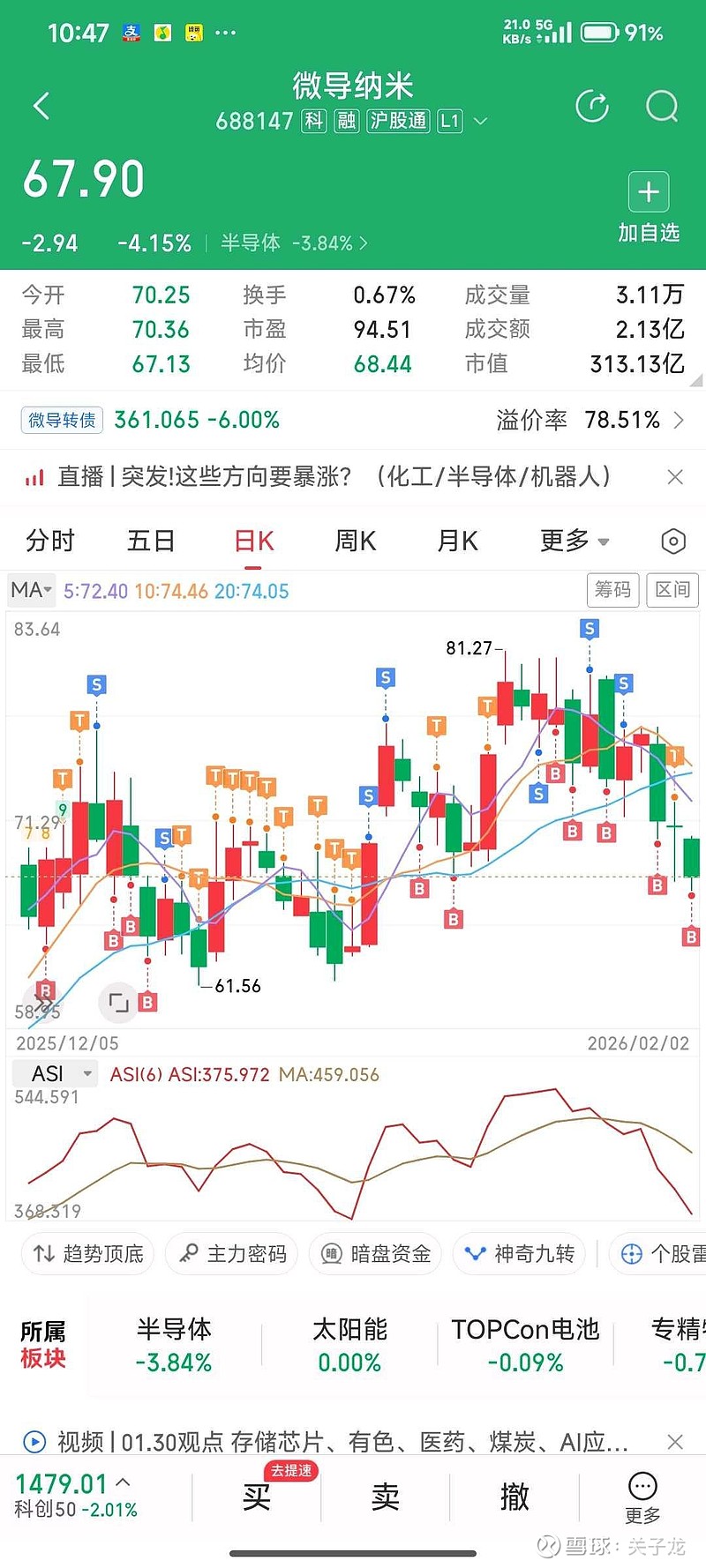
Task: Expand the 更多 chart period dropdown
Action: pyautogui.click(x=575, y=541)
